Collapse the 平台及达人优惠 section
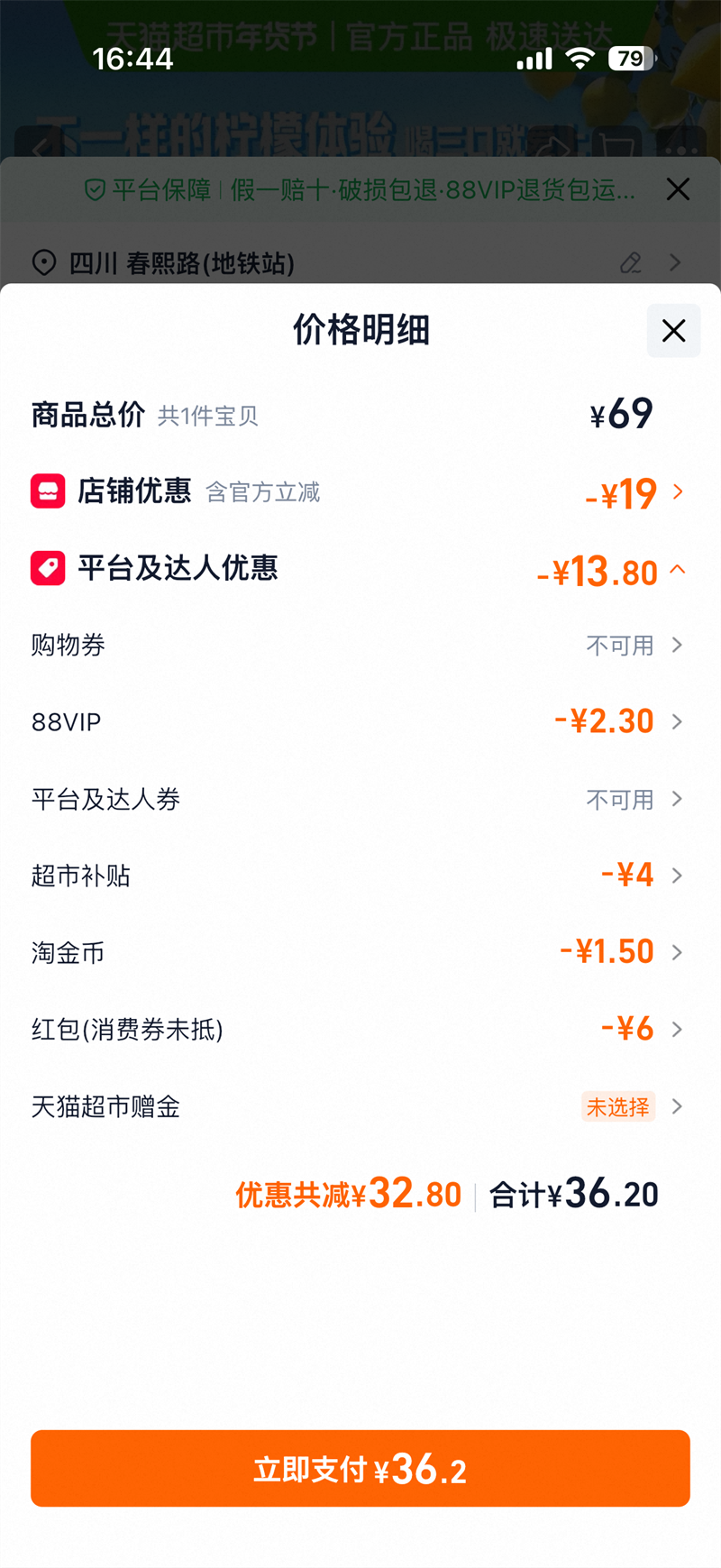This screenshot has height=1568, width=721. pos(677,570)
